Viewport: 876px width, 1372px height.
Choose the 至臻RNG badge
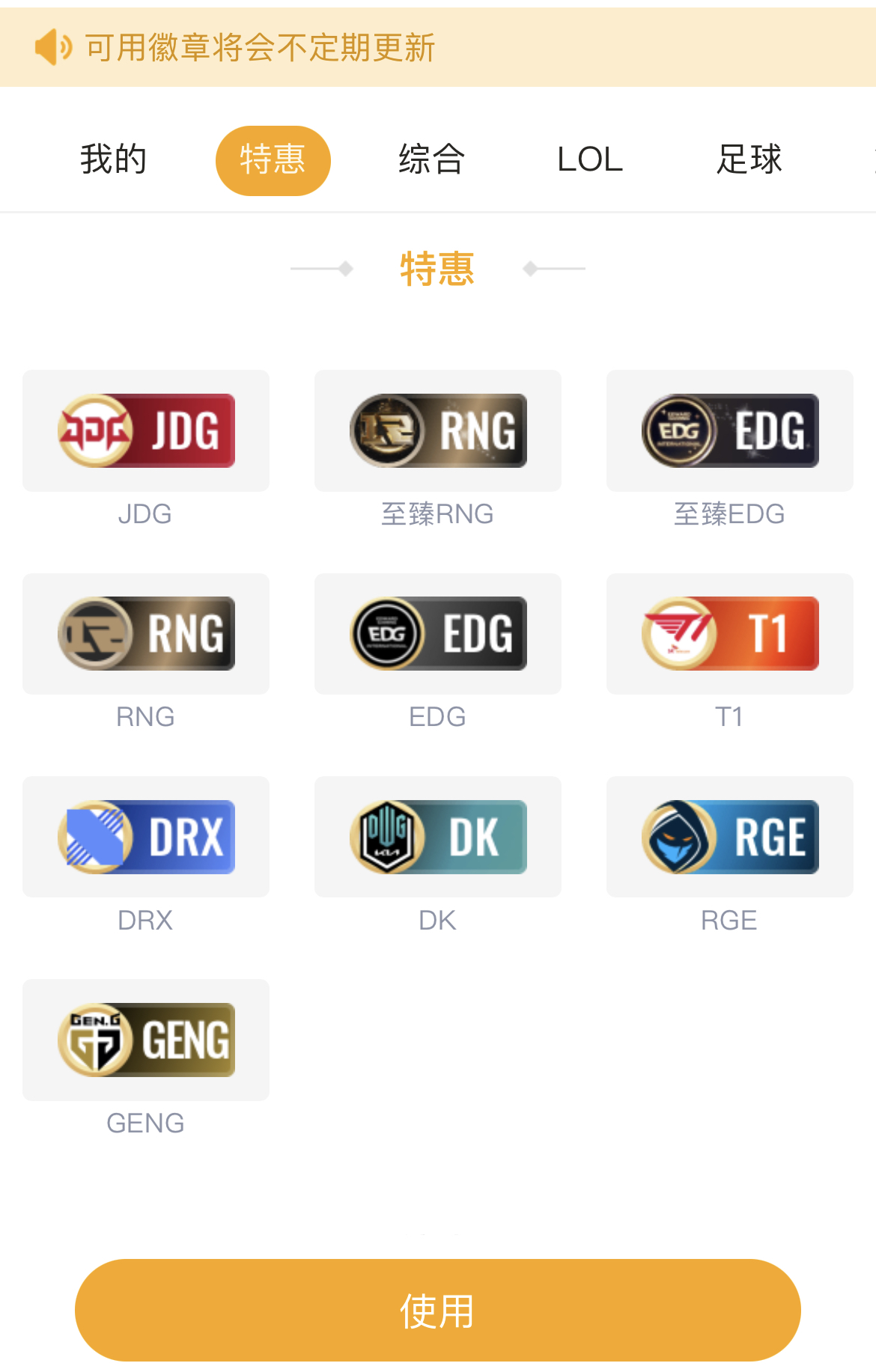pos(438,431)
